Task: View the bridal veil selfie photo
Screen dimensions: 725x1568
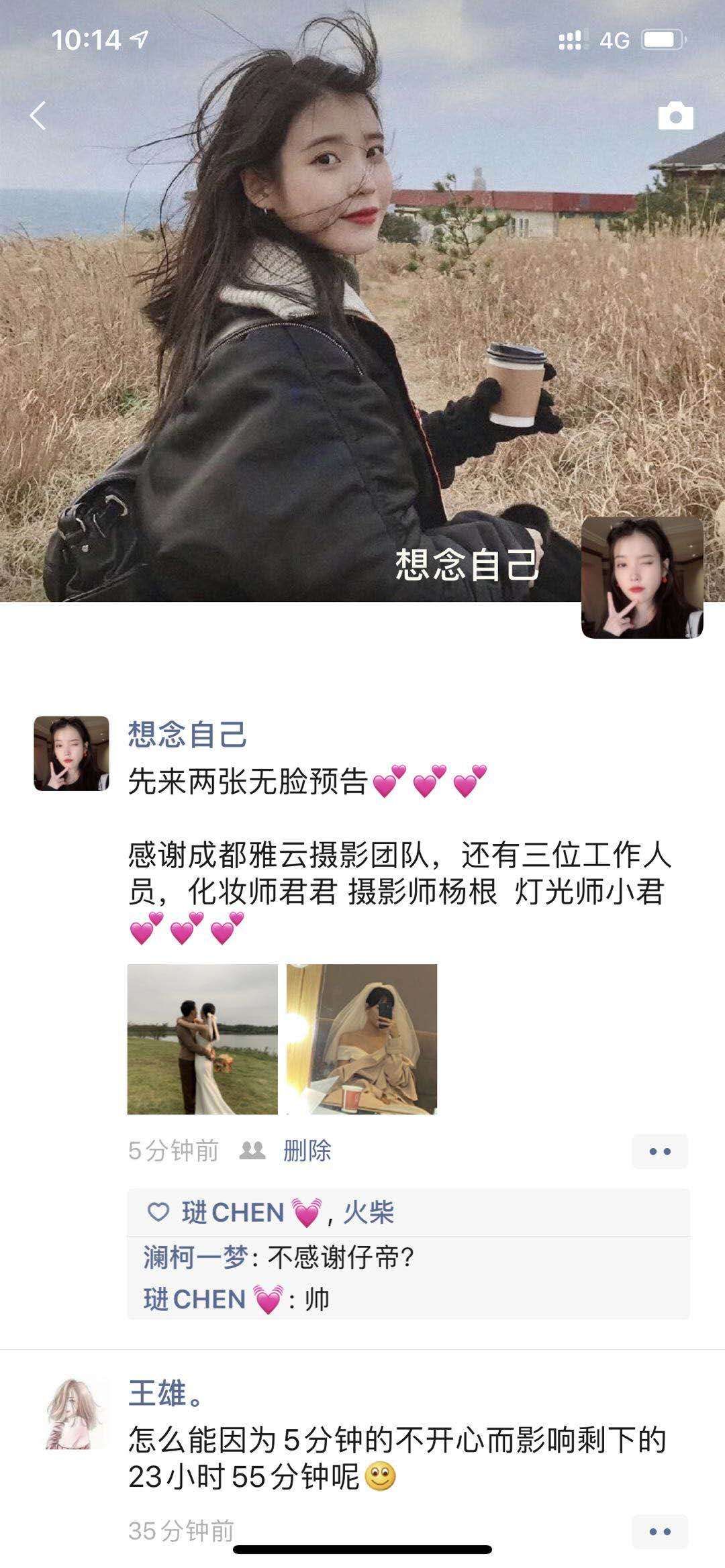Action: point(362,1039)
